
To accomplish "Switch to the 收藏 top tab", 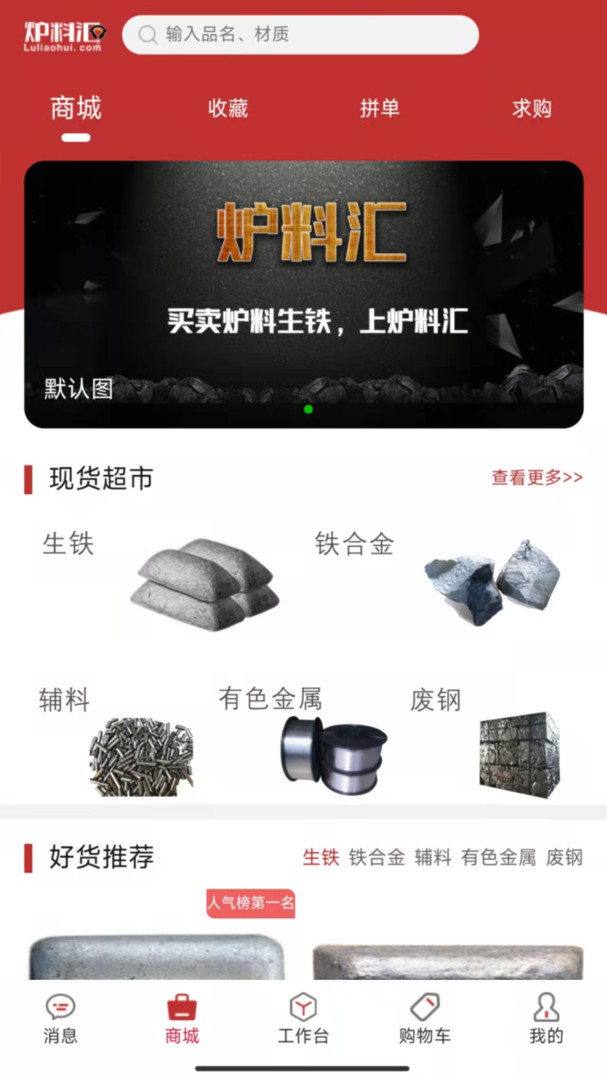I will 228,108.
